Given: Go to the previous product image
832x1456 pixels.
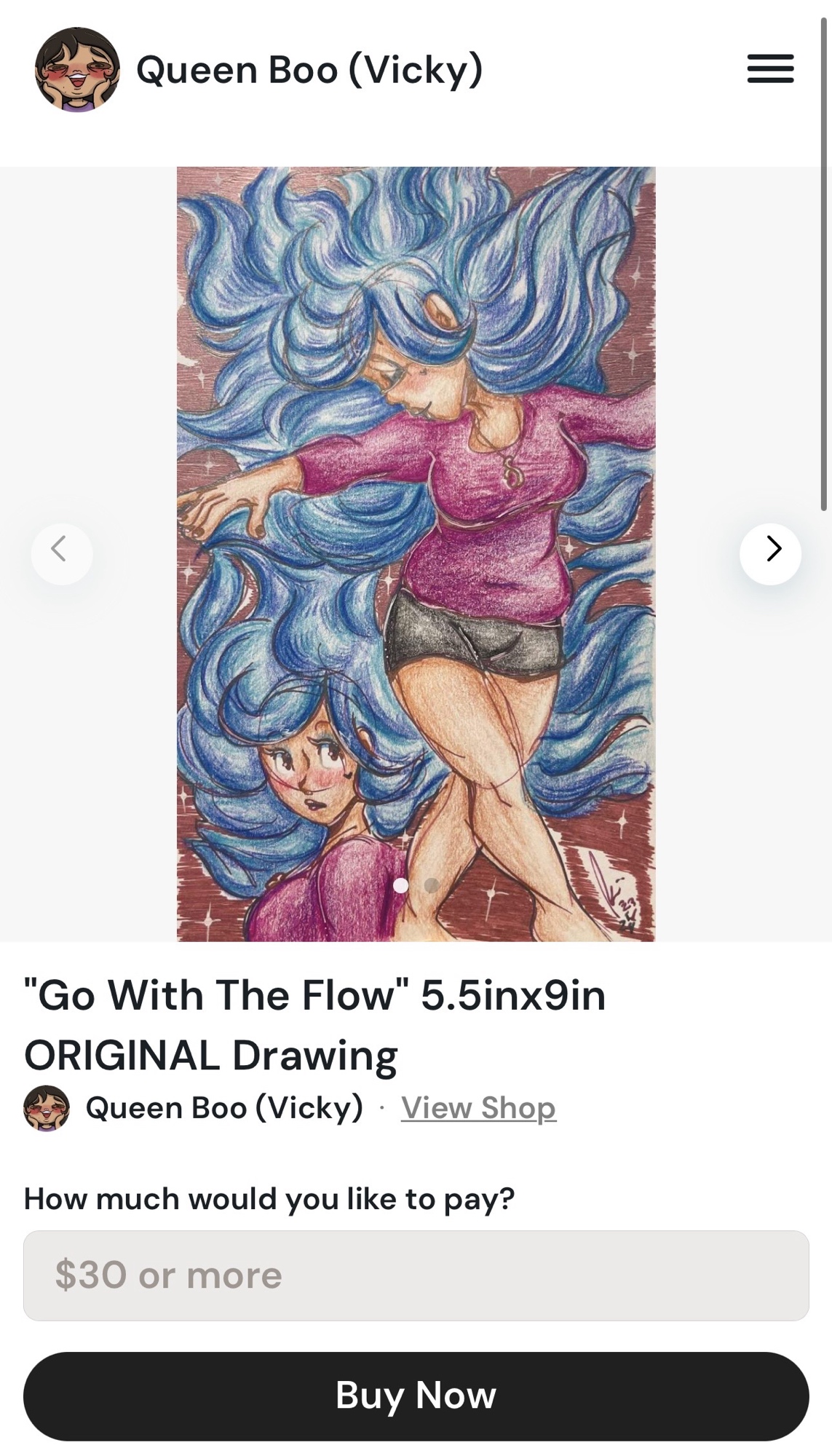Looking at the screenshot, I should (62, 553).
